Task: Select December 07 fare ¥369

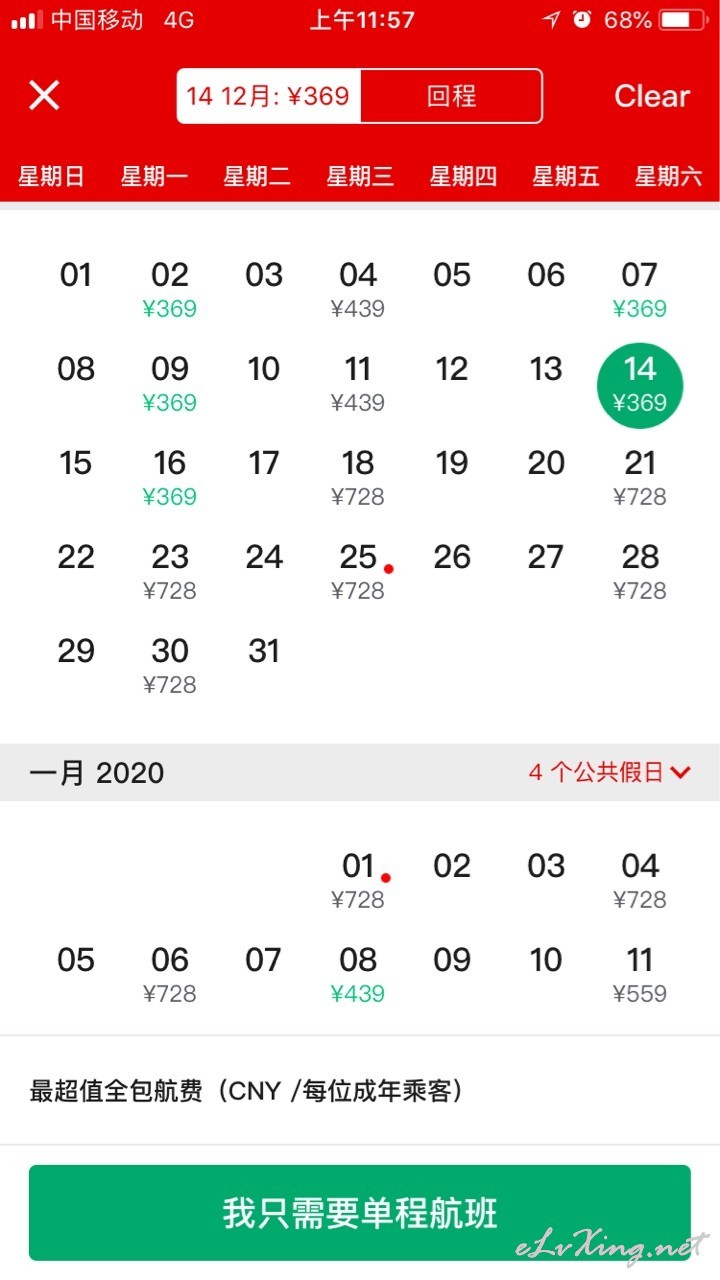Action: [x=640, y=289]
